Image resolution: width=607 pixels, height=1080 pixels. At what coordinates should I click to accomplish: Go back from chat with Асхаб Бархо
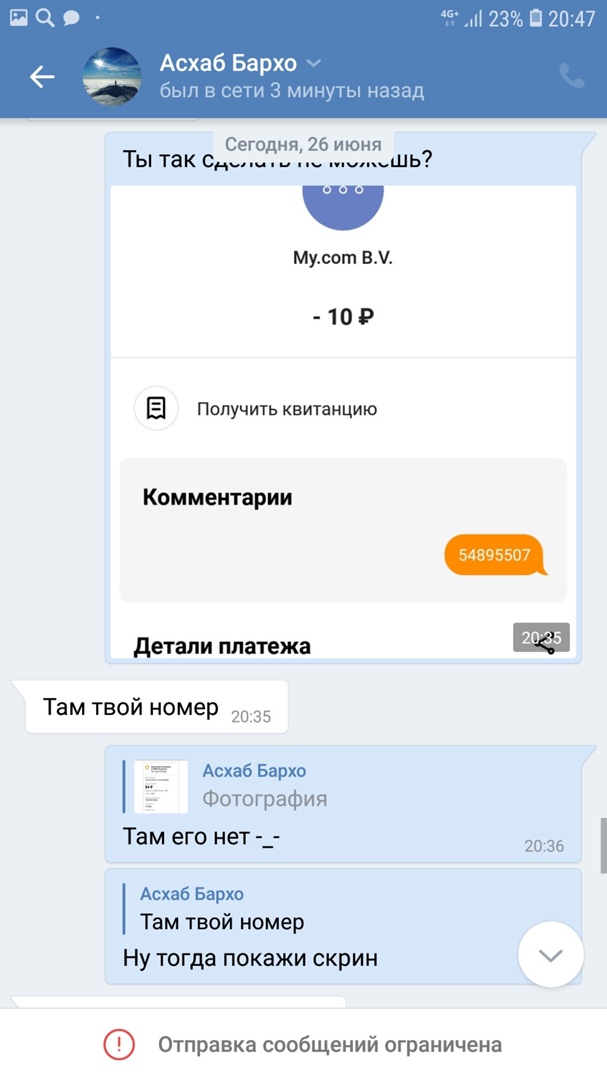coord(42,77)
